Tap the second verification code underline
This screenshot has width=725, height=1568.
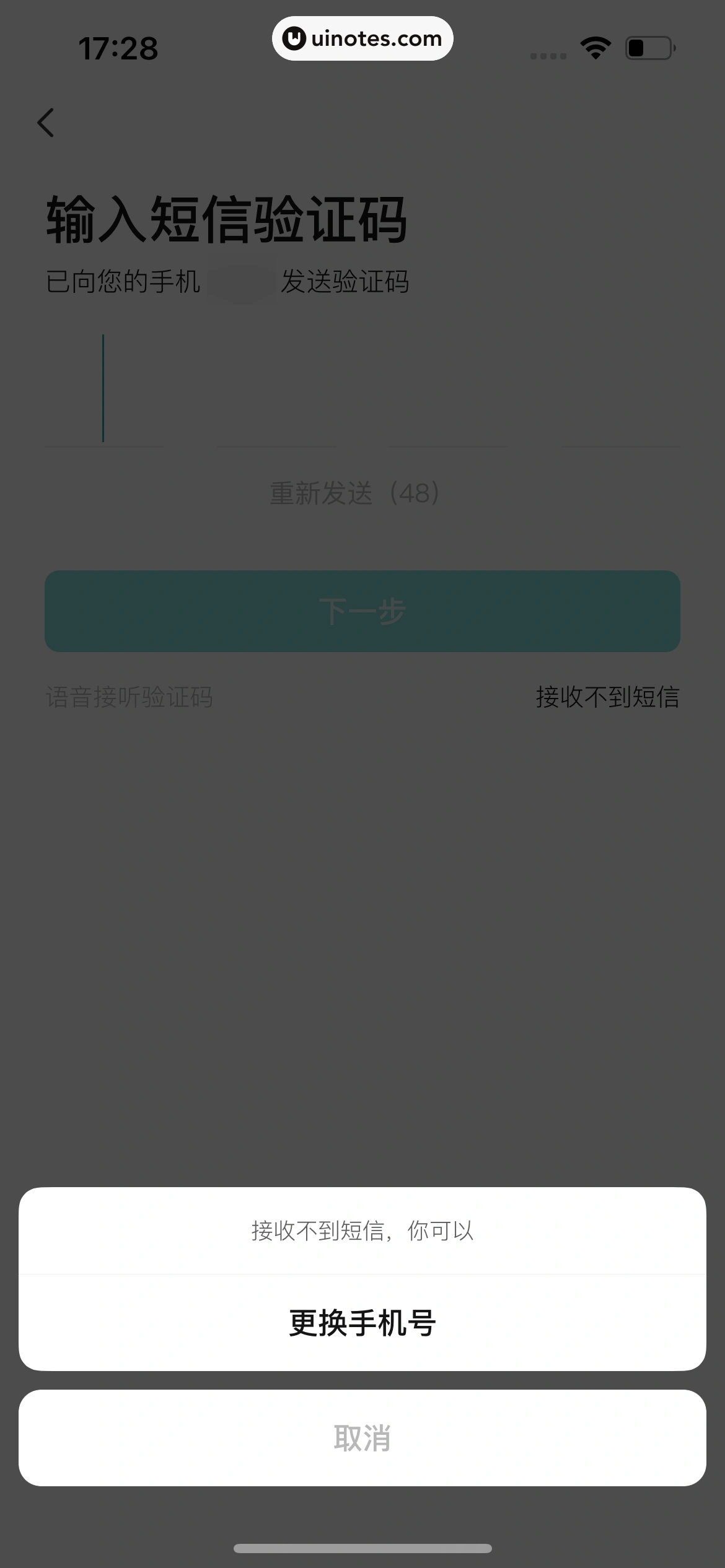pos(276,448)
